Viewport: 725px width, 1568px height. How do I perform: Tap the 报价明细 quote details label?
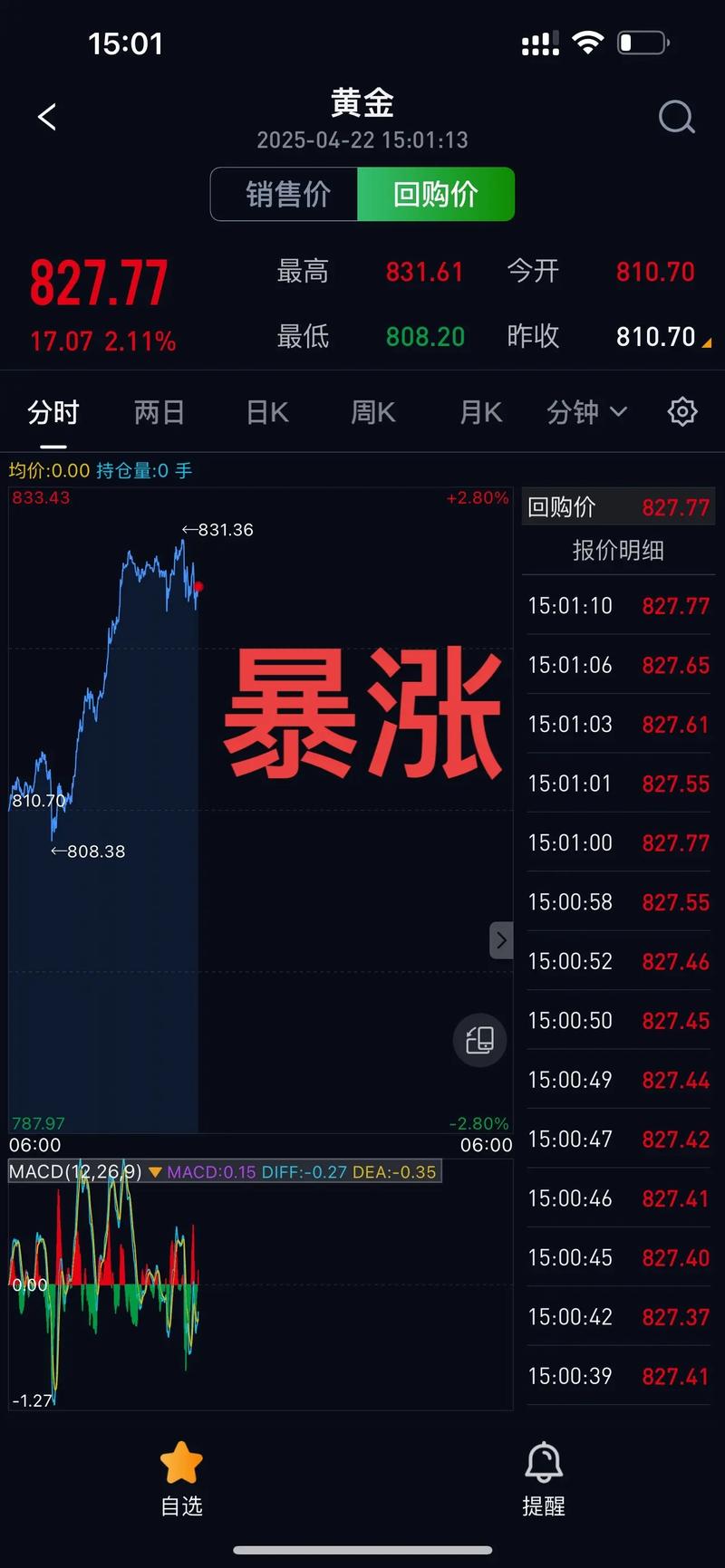click(x=617, y=551)
